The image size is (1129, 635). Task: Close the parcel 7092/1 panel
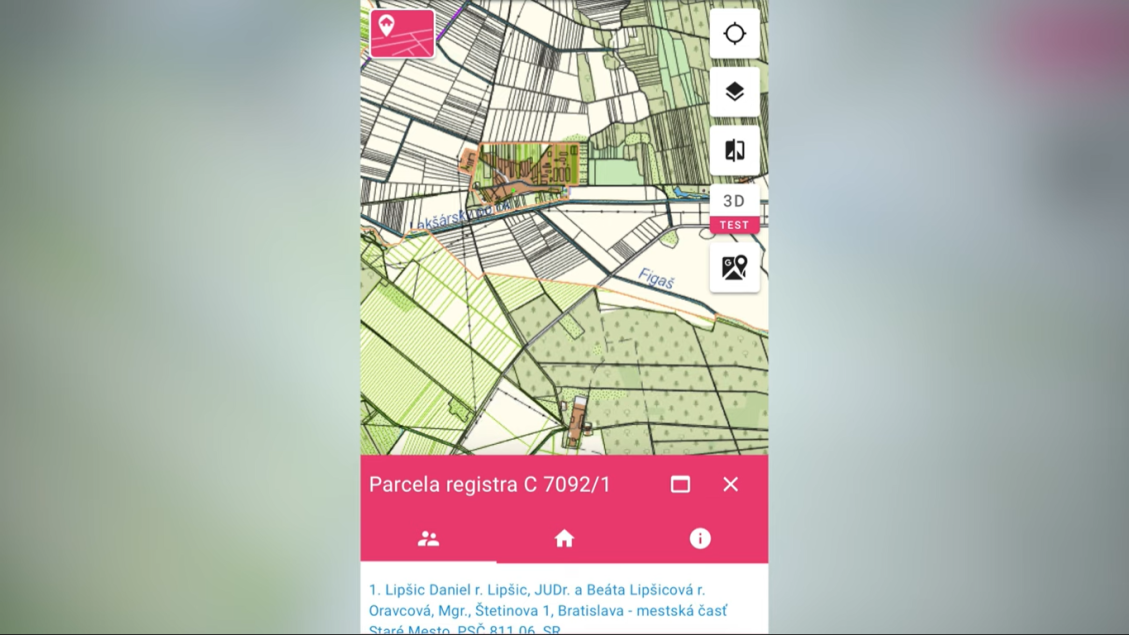[x=731, y=484]
